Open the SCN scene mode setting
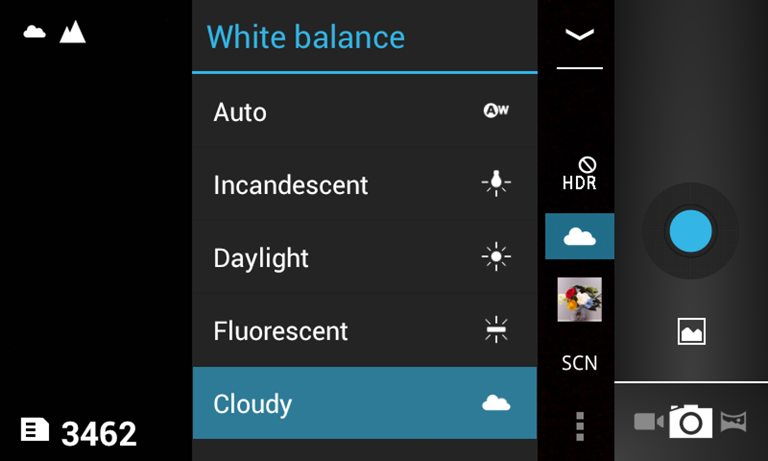 coord(580,363)
